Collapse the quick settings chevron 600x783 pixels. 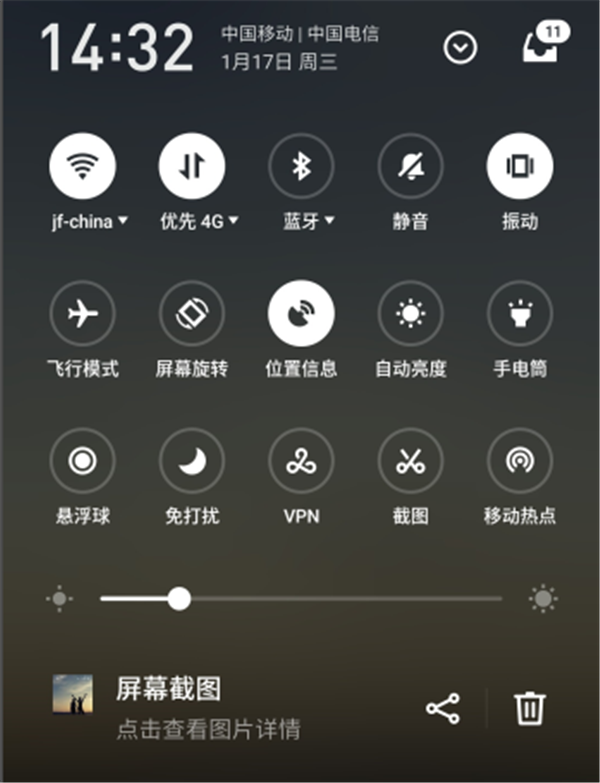click(x=460, y=48)
